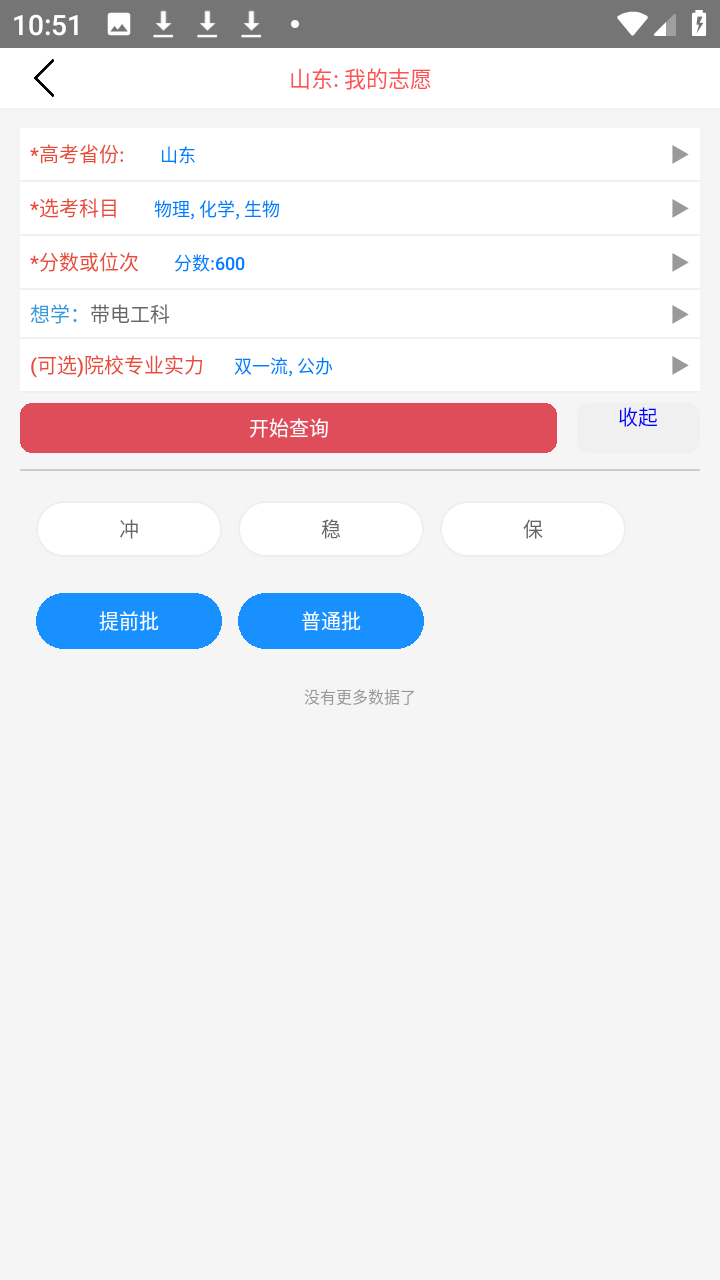
Task: Change the 选考科目 subject selection
Action: pyautogui.click(x=360, y=209)
